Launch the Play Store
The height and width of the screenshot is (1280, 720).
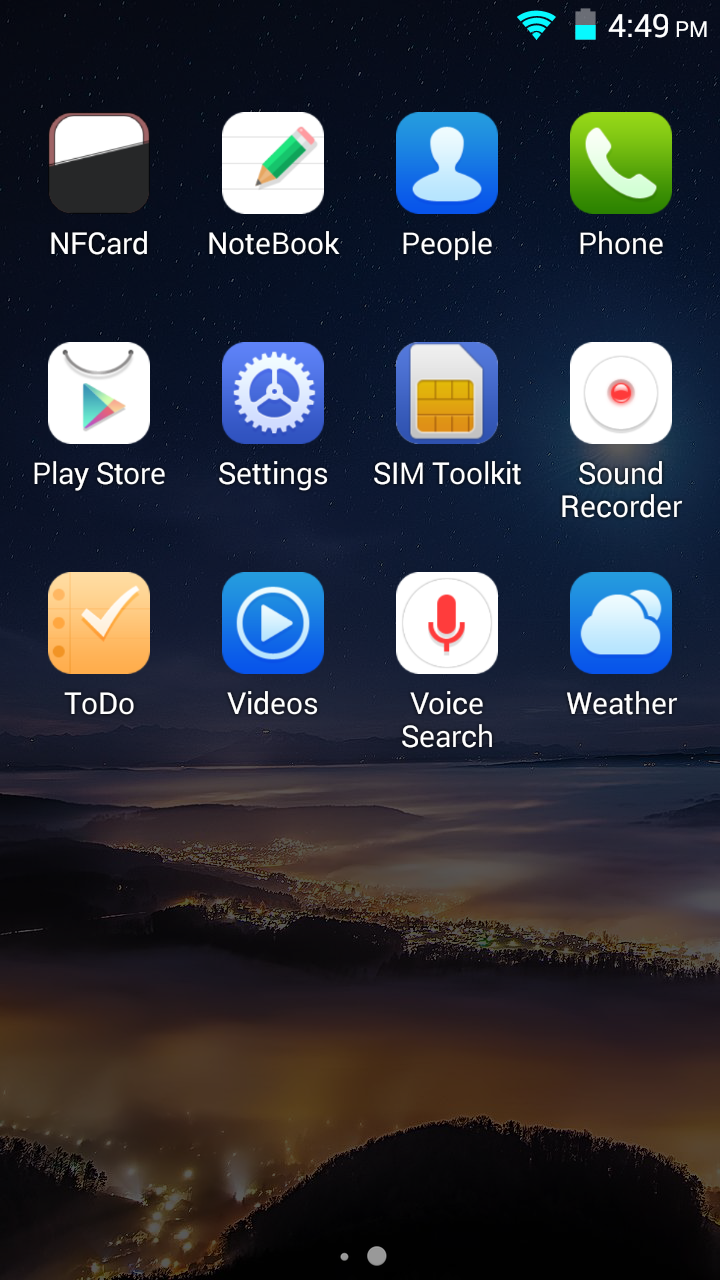(x=99, y=393)
